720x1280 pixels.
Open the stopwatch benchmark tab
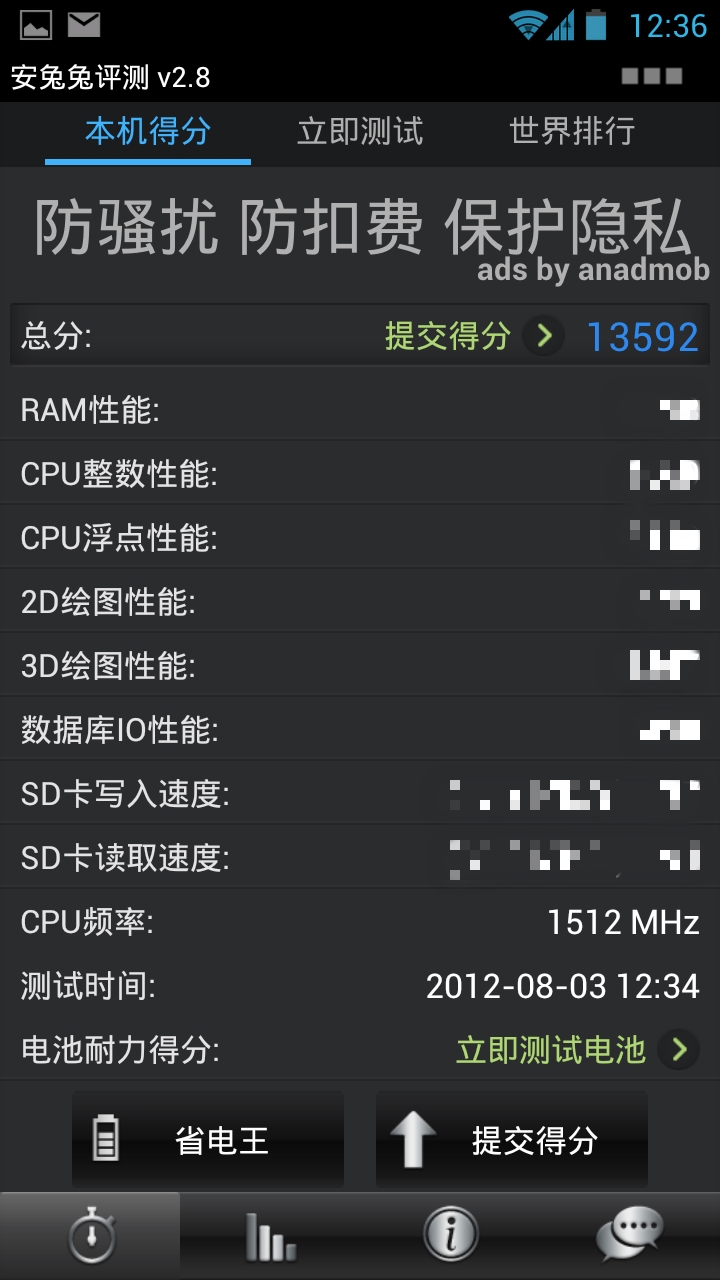[90, 1236]
